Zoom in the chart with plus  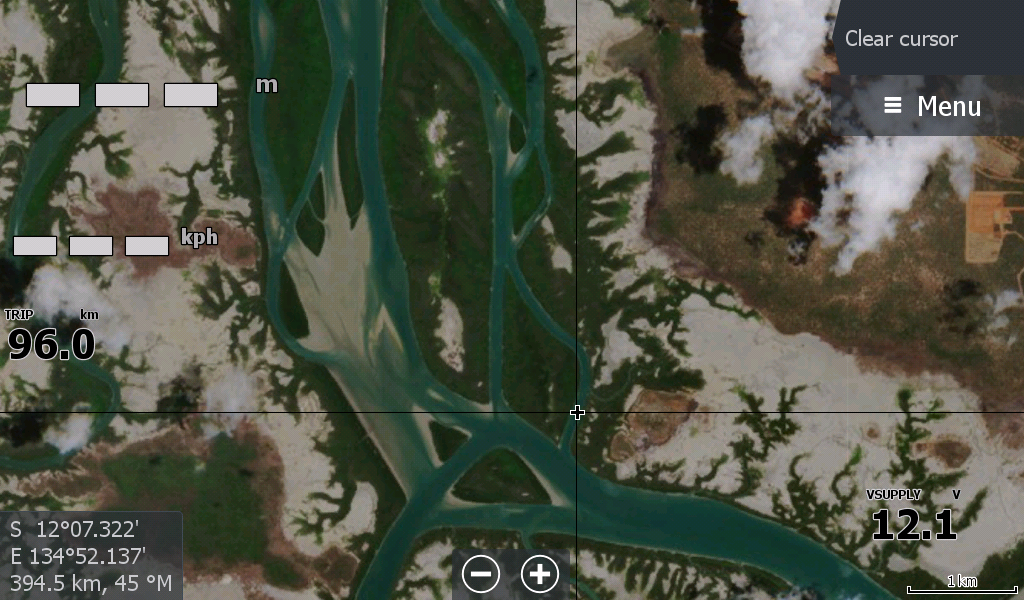540,574
